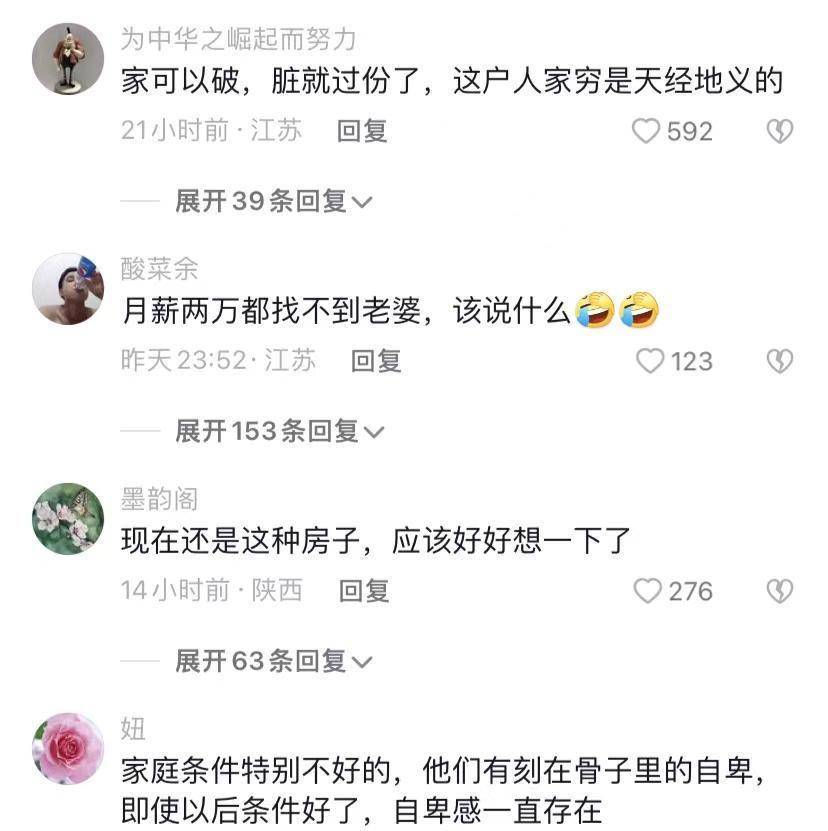828x831 pixels.
Task: Dislike 酸菜余's comment
Action: (780, 361)
